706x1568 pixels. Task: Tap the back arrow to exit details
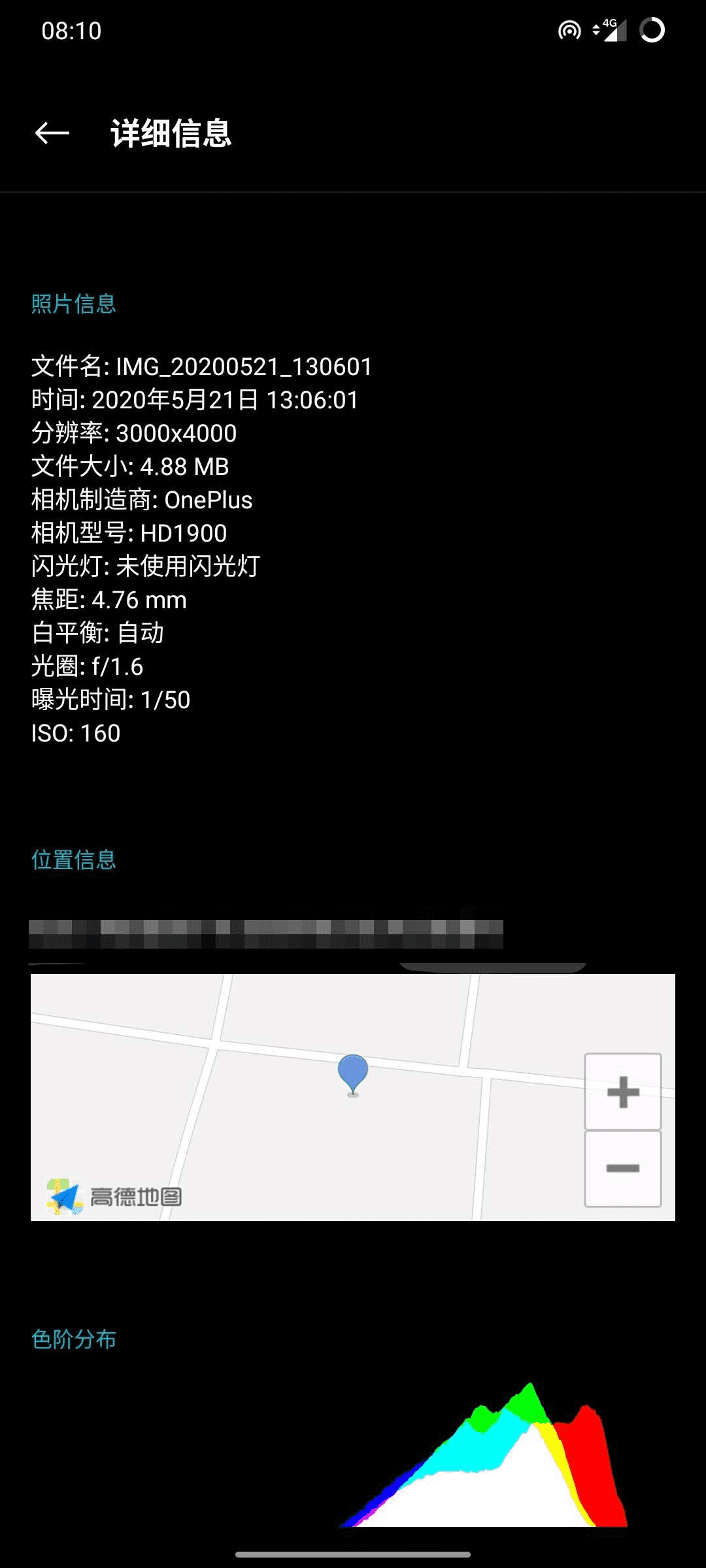click(x=52, y=134)
